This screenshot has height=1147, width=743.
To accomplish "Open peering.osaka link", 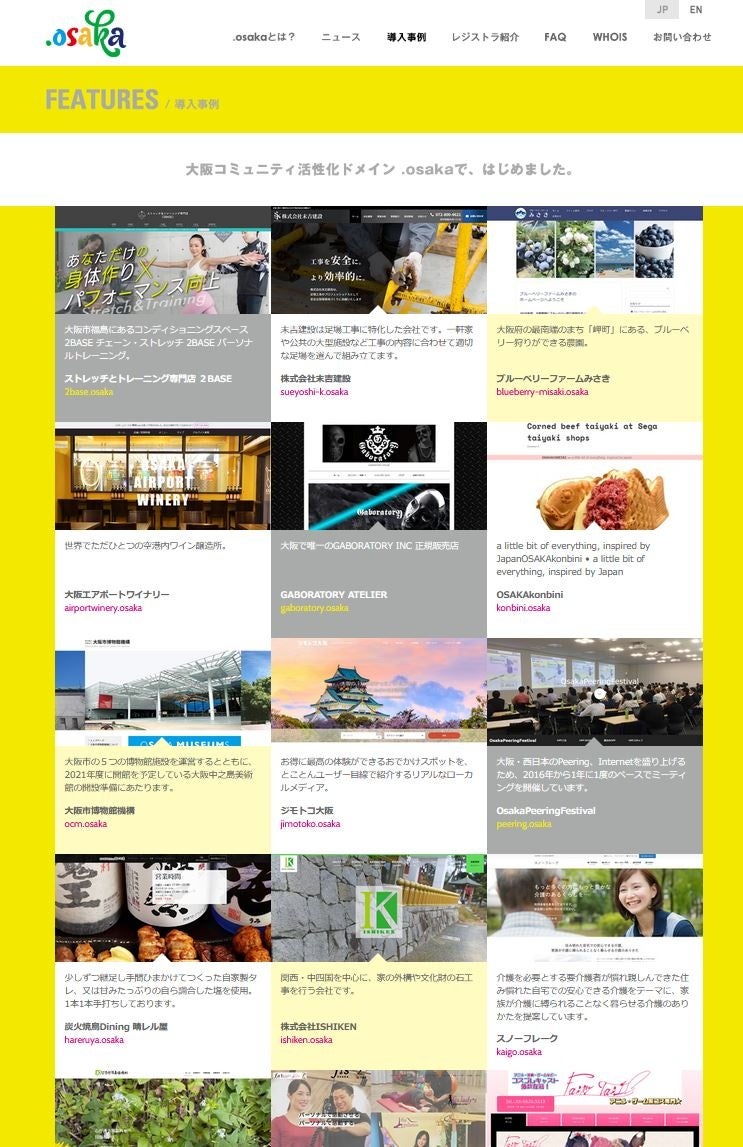I will 523,824.
